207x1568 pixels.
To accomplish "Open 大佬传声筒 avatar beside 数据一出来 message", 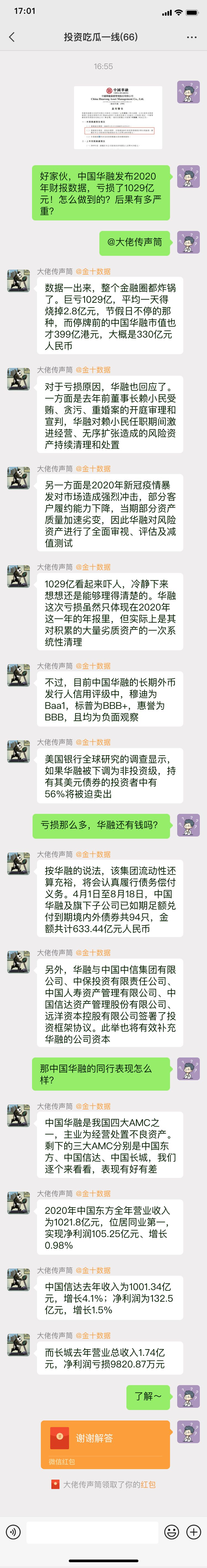I will pyautogui.click(x=18, y=281).
